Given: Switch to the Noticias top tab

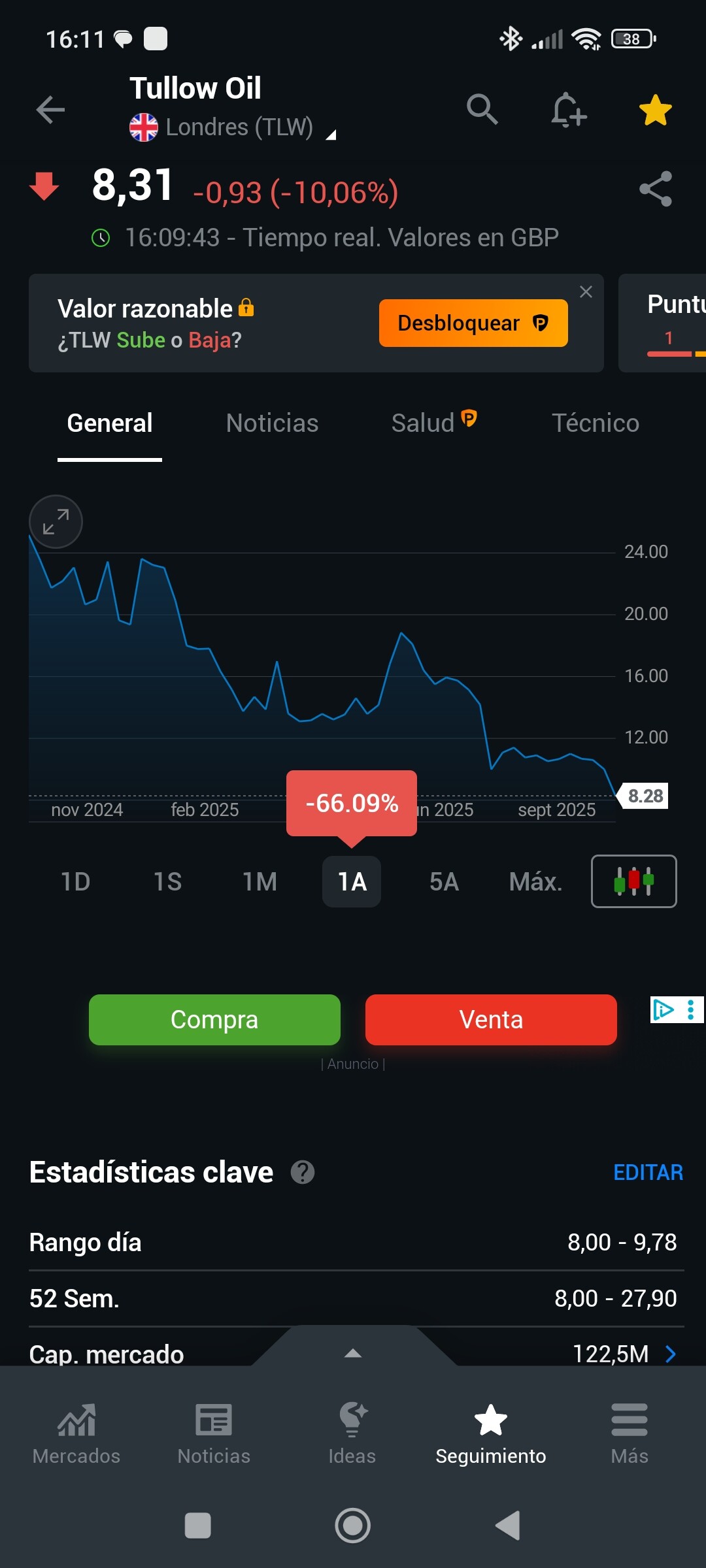Looking at the screenshot, I should coord(272,423).
